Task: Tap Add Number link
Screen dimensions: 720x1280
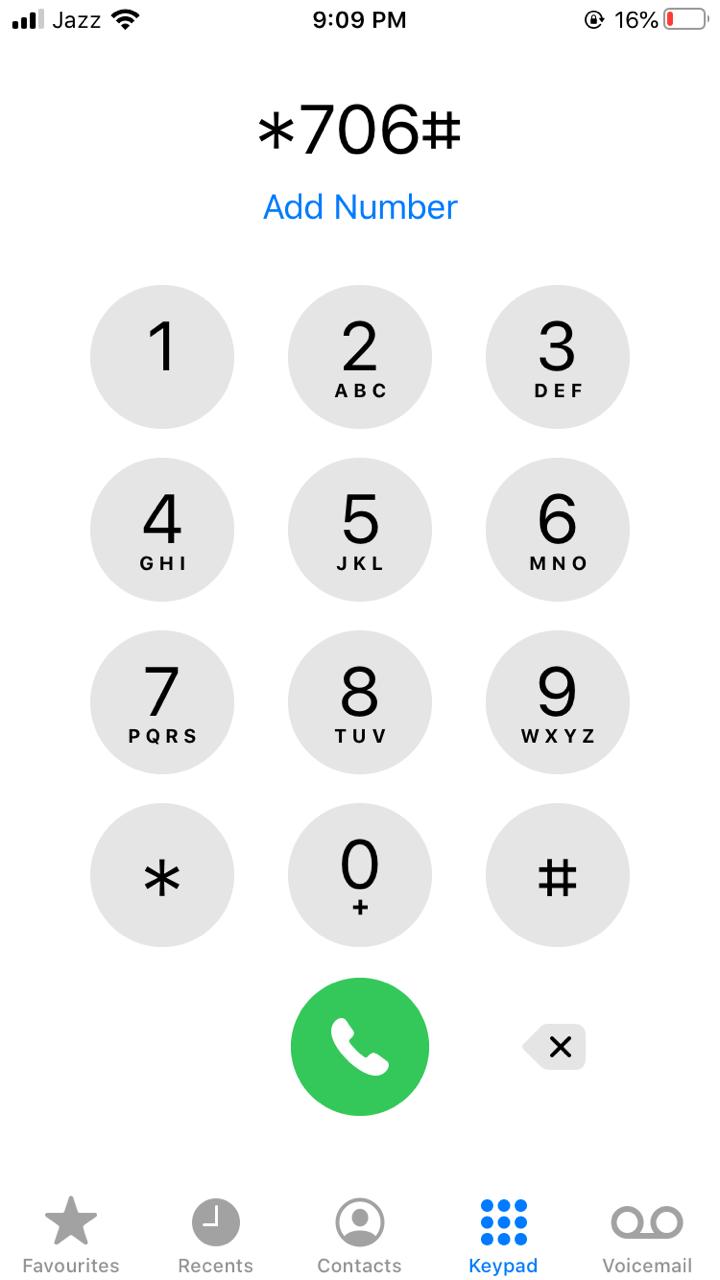Action: tap(360, 207)
